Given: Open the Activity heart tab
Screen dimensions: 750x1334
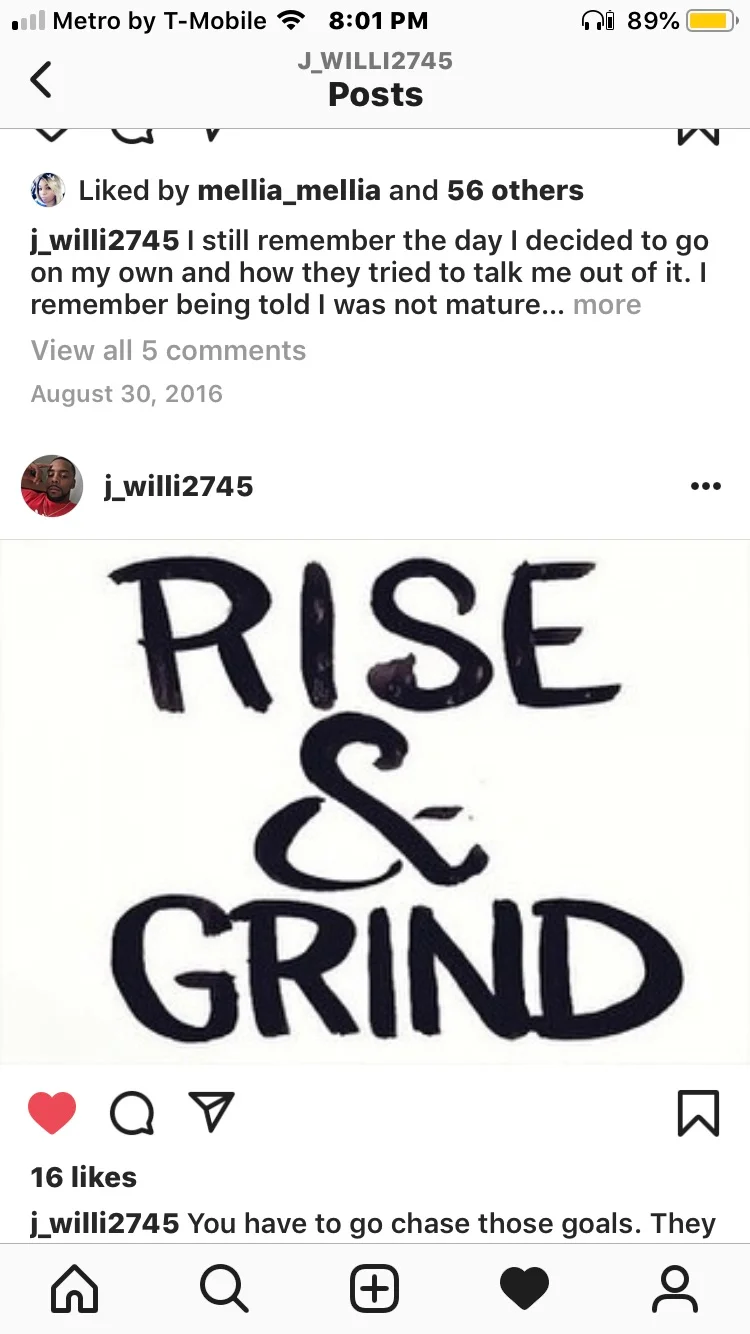Looking at the screenshot, I should tap(524, 1288).
